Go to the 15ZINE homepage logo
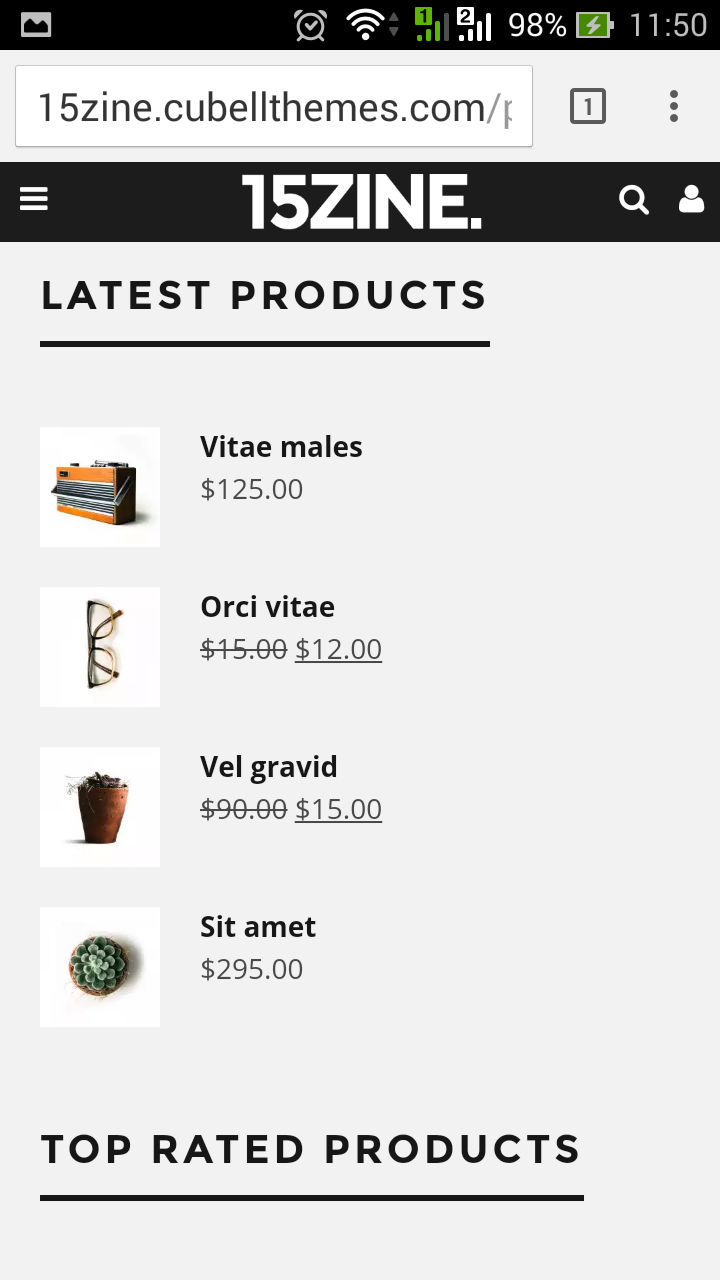This screenshot has width=720, height=1280. tap(361, 201)
